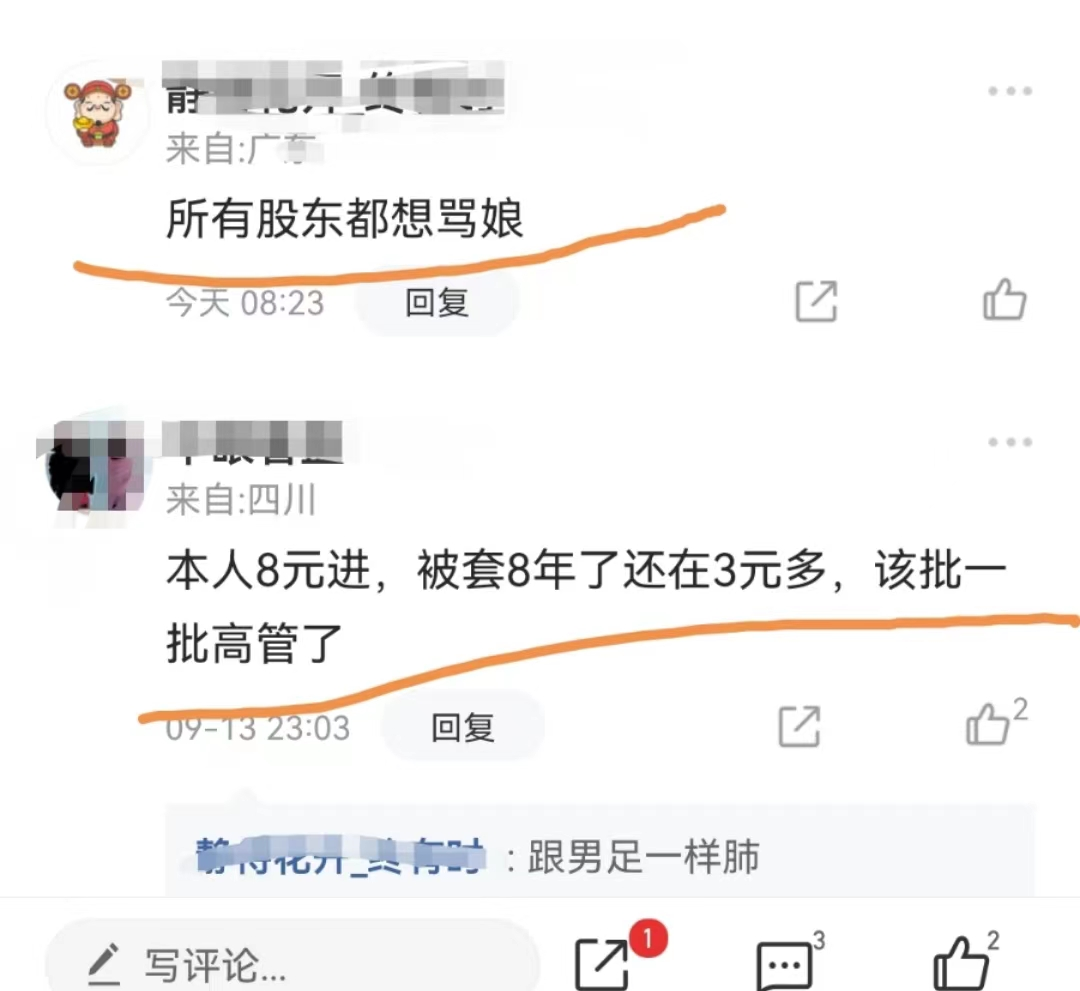The image size is (1080, 991).
Task: Like the comment 所有股东都想骂娘
Action: pos(1004,300)
